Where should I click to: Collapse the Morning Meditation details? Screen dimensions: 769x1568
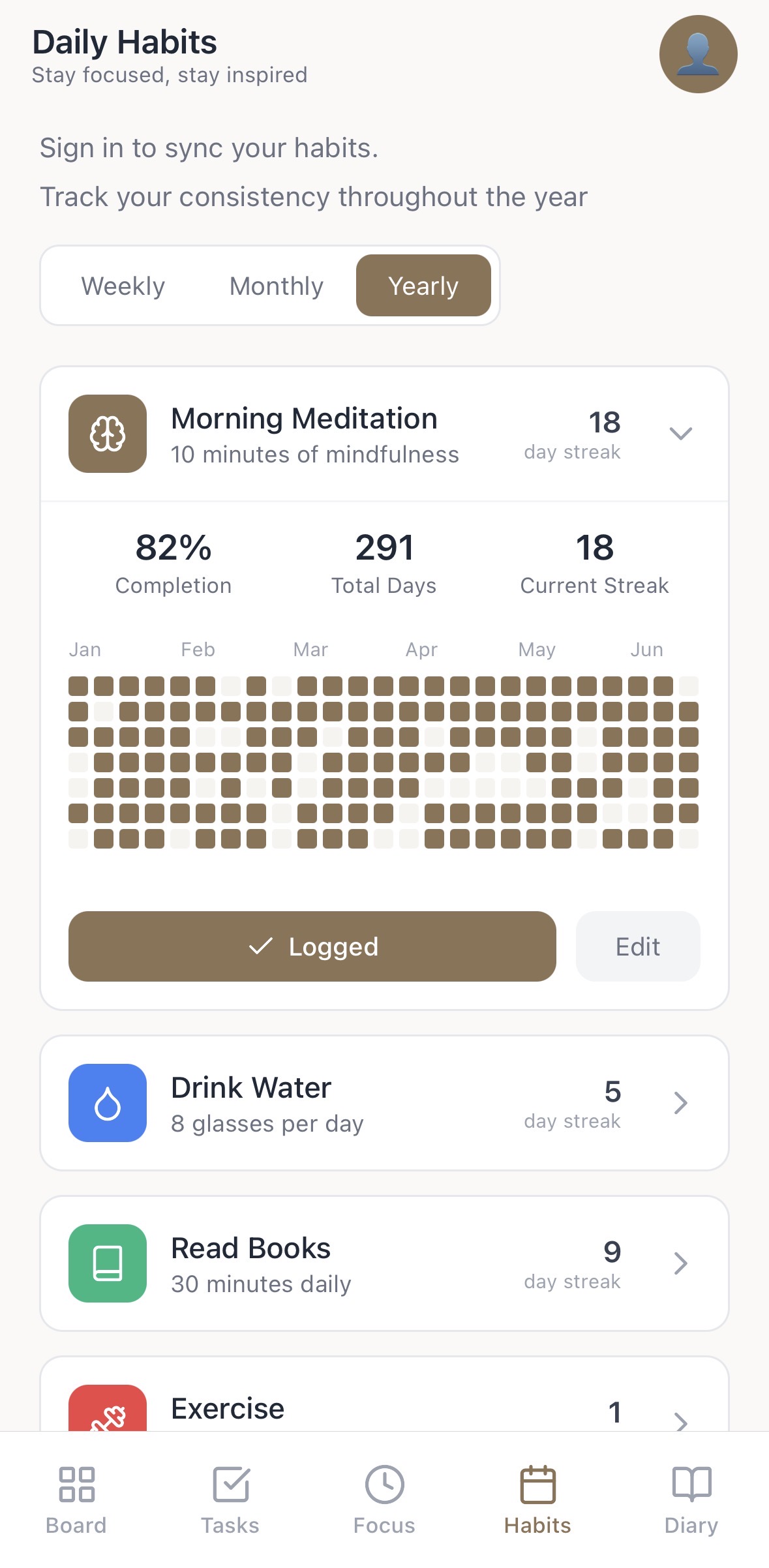coord(680,434)
